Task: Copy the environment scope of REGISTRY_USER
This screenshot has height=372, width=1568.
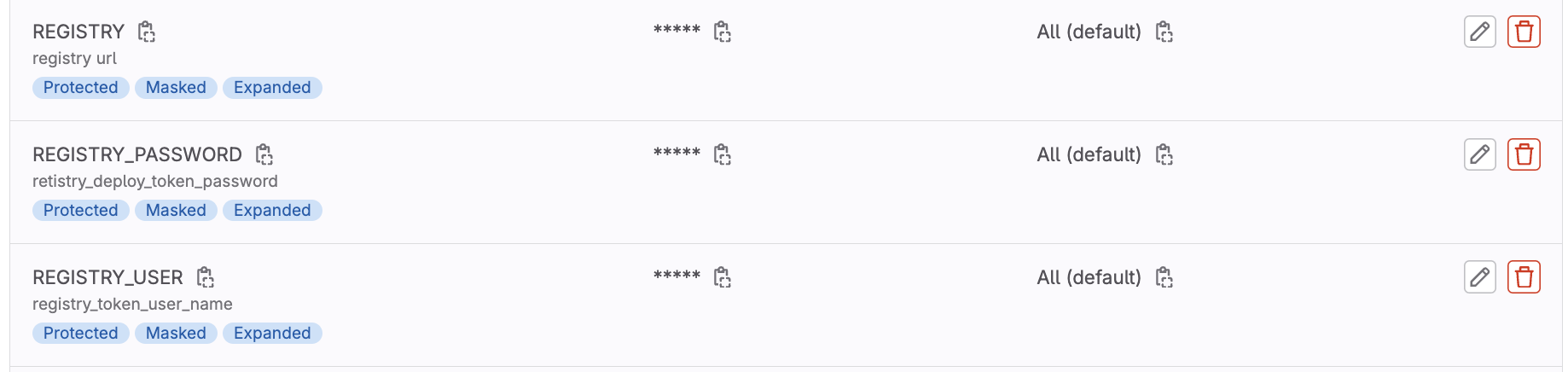Action: point(1164,277)
